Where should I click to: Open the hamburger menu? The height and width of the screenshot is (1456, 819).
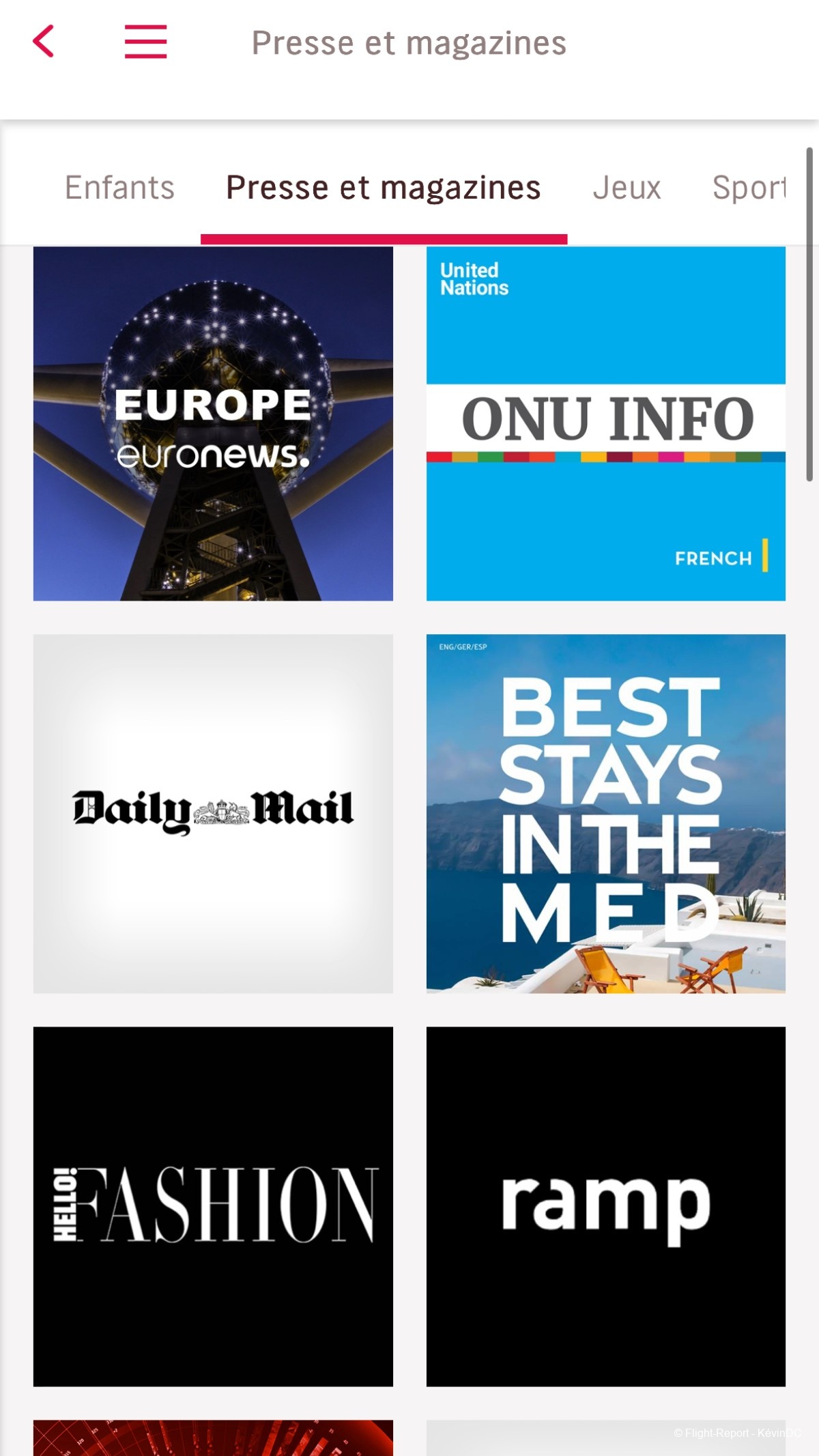coord(145,42)
